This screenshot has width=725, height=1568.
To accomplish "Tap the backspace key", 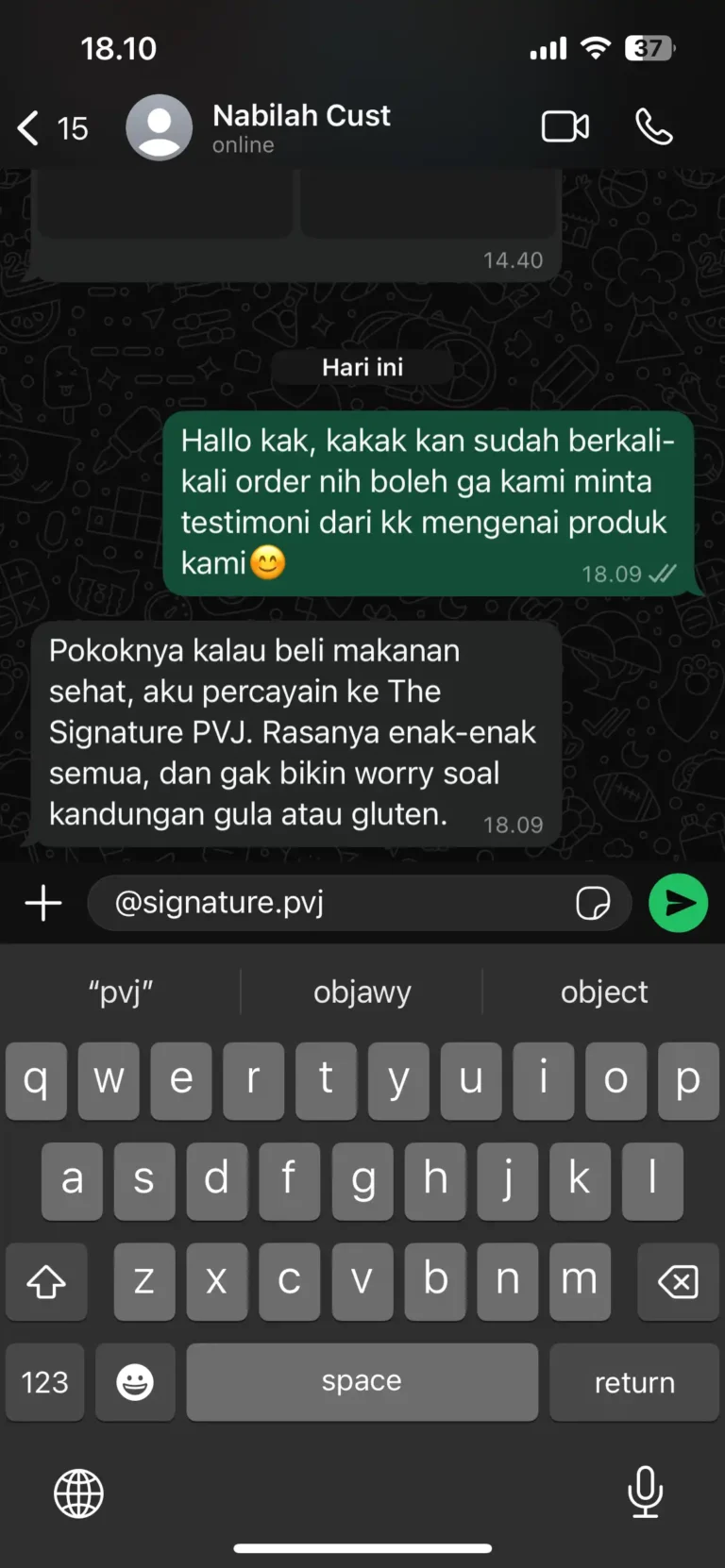I will (678, 1281).
